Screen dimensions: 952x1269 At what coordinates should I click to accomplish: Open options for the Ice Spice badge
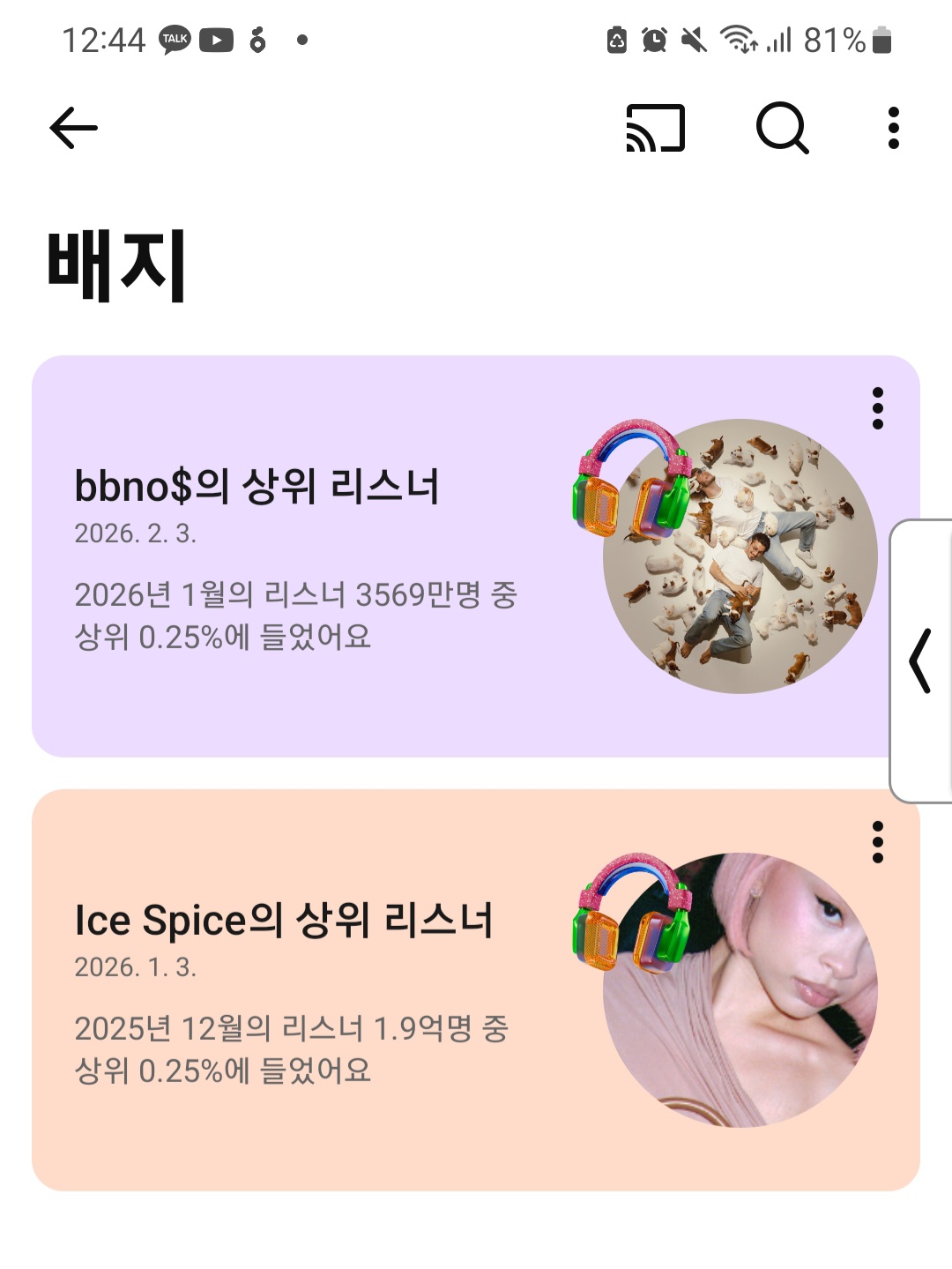pyautogui.click(x=877, y=842)
